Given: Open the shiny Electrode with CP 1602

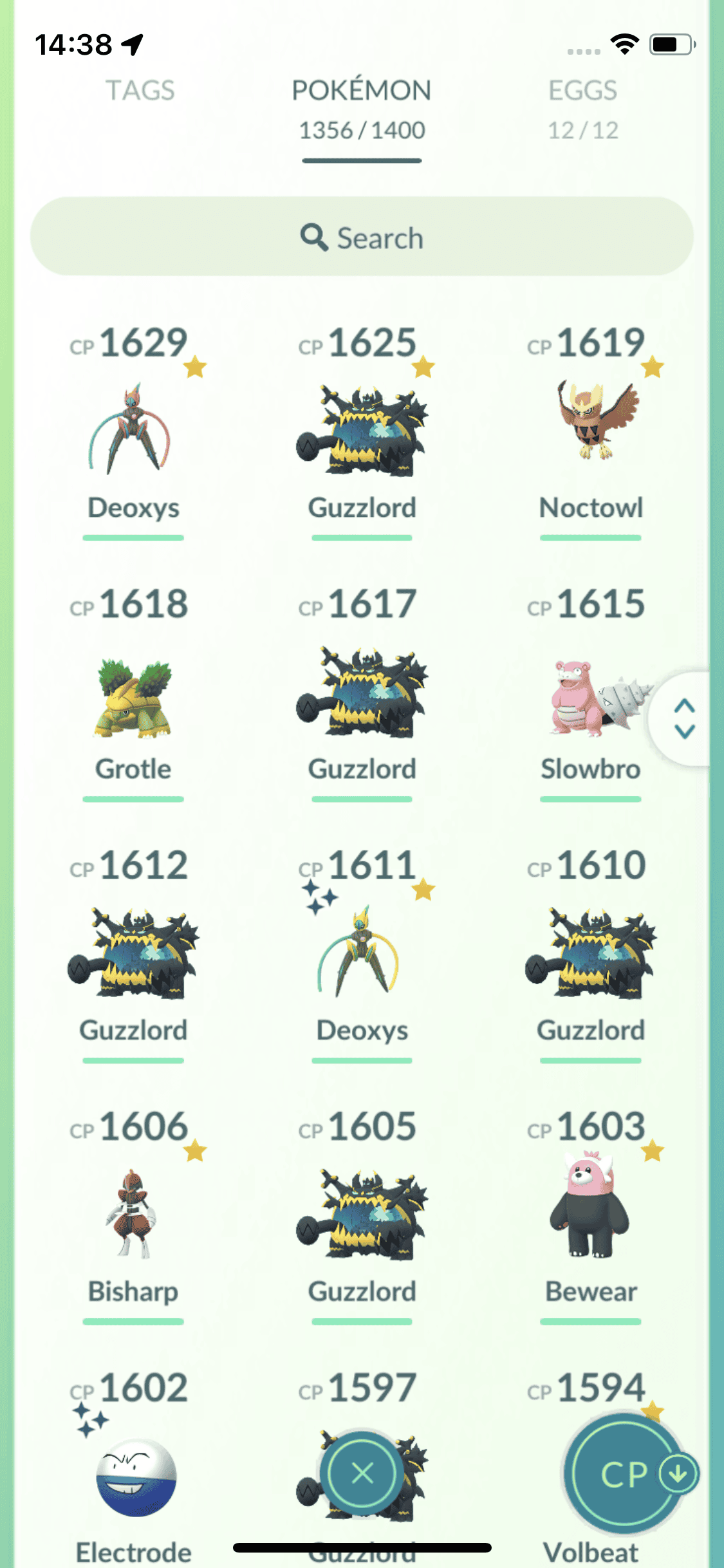Looking at the screenshot, I should pos(135,1477).
